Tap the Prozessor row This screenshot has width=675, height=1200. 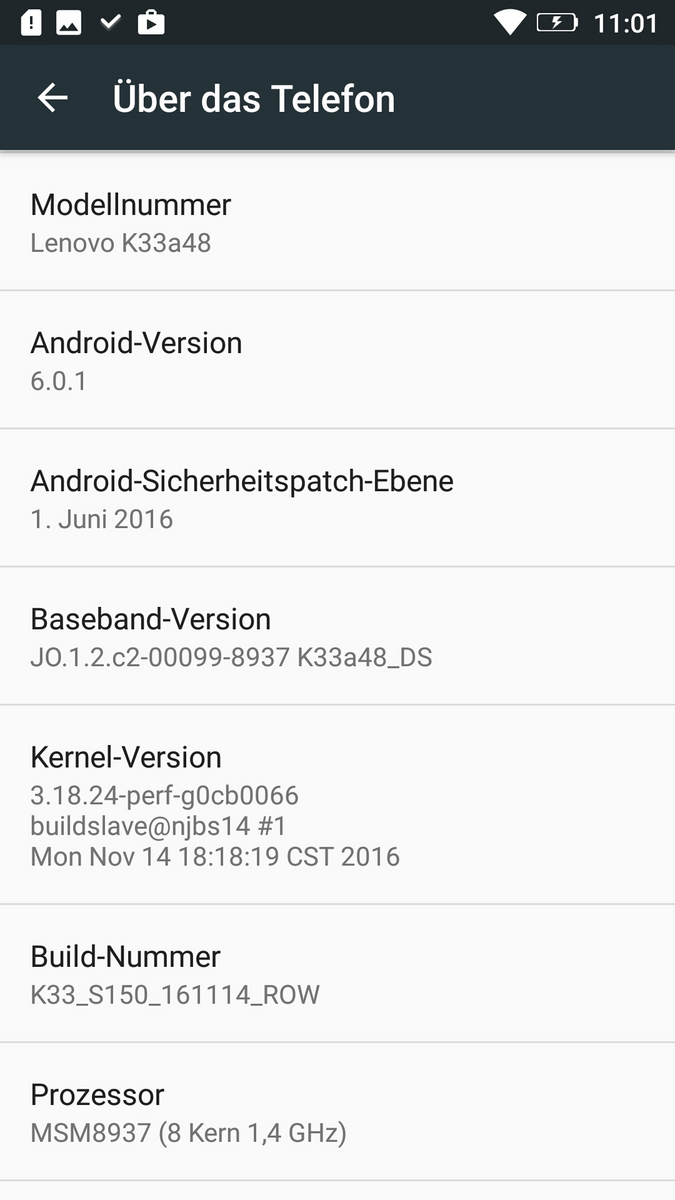coord(337,1112)
